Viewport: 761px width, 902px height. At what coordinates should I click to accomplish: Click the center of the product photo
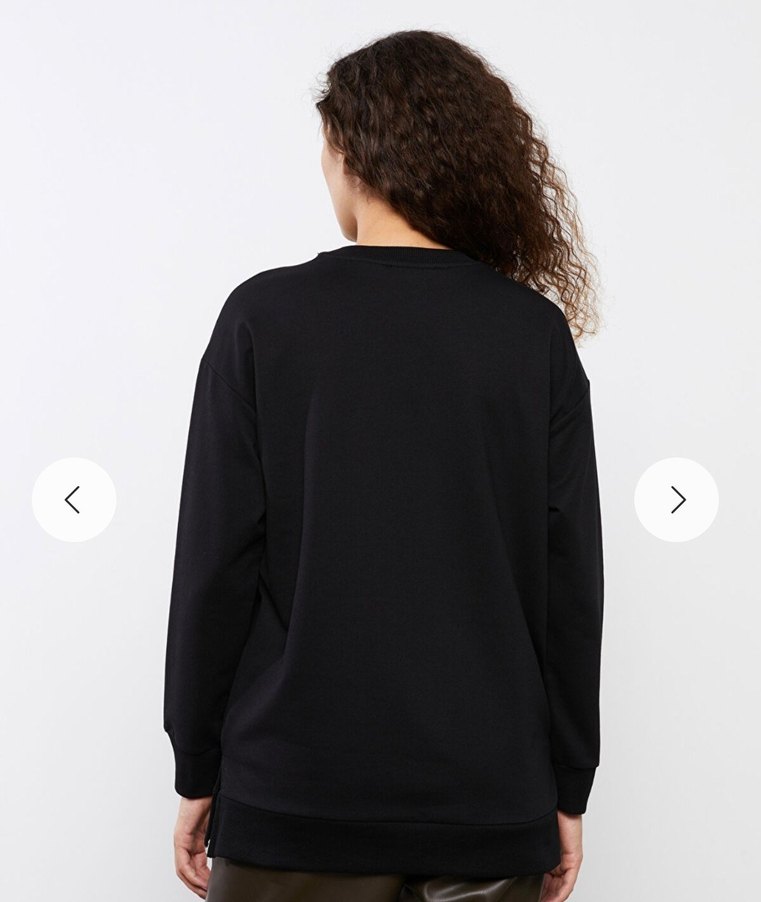tap(380, 451)
